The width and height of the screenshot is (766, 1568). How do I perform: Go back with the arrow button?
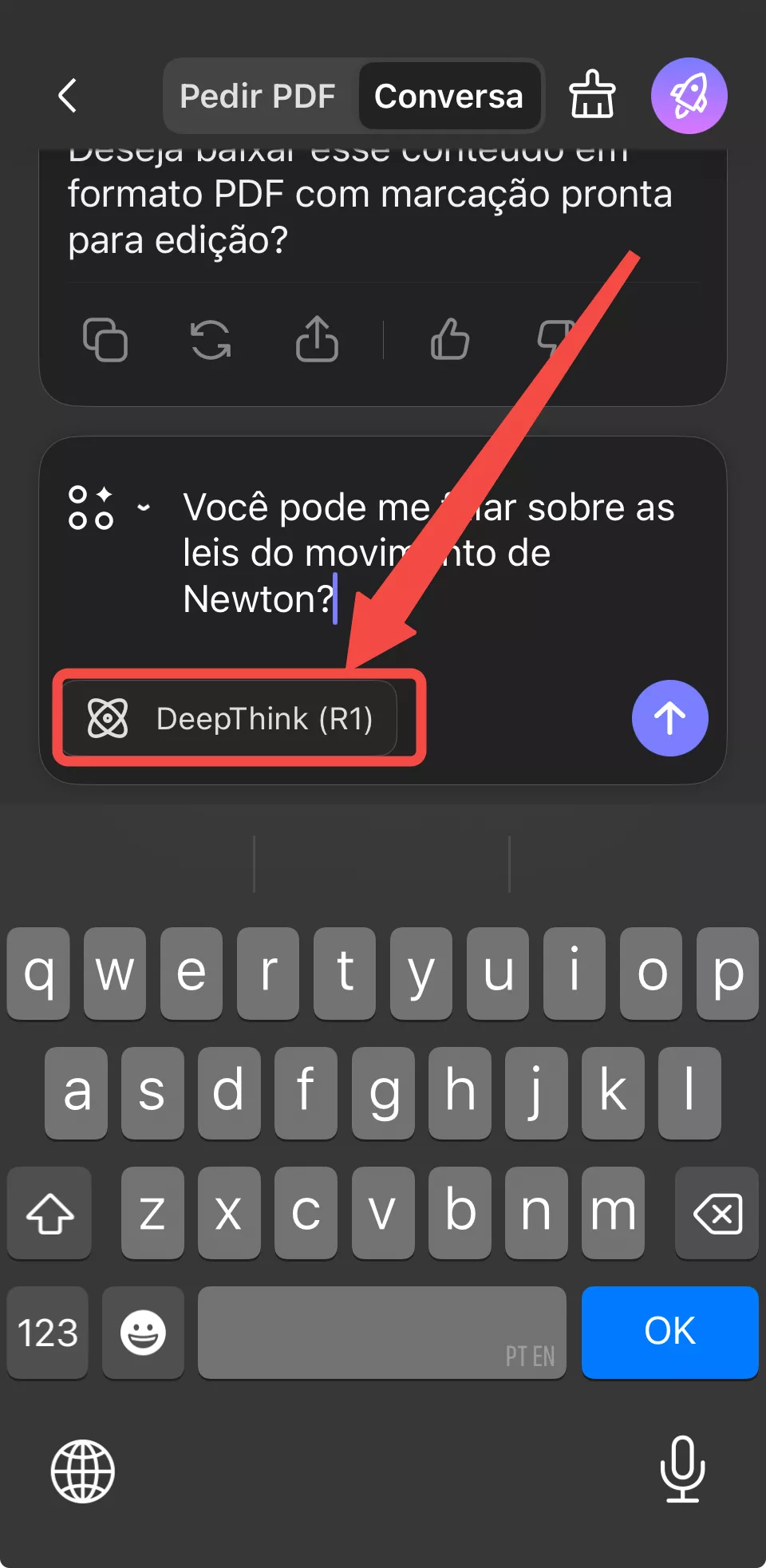coord(68,95)
